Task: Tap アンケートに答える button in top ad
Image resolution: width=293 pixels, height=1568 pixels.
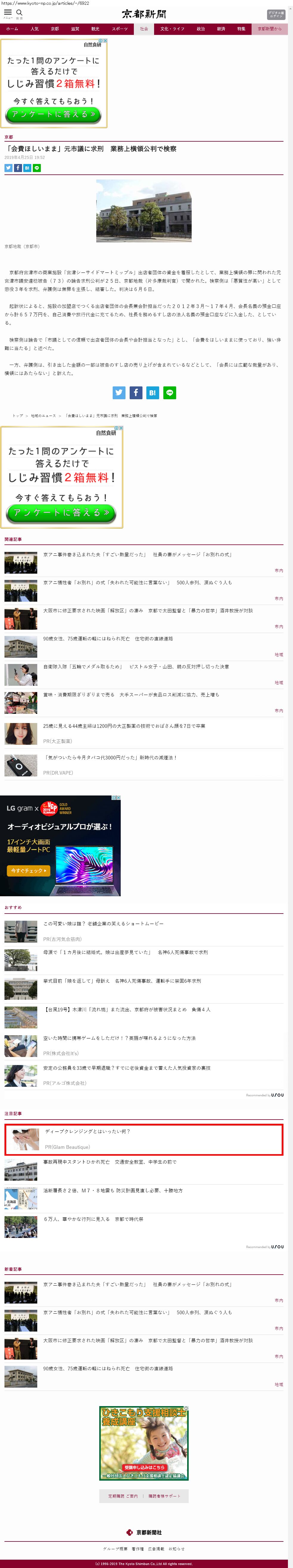Action: coord(54,114)
